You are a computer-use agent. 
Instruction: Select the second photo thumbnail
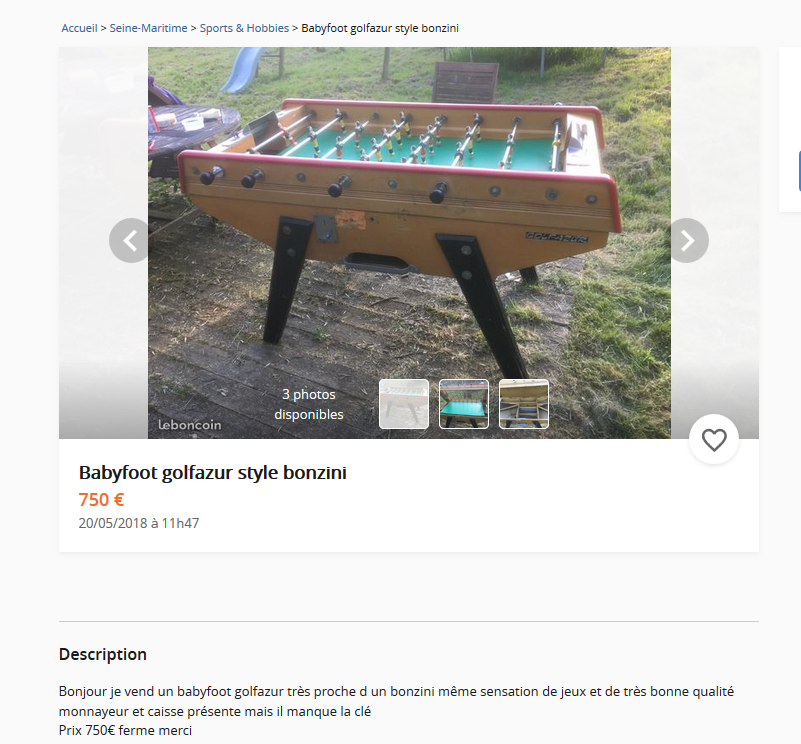(464, 404)
